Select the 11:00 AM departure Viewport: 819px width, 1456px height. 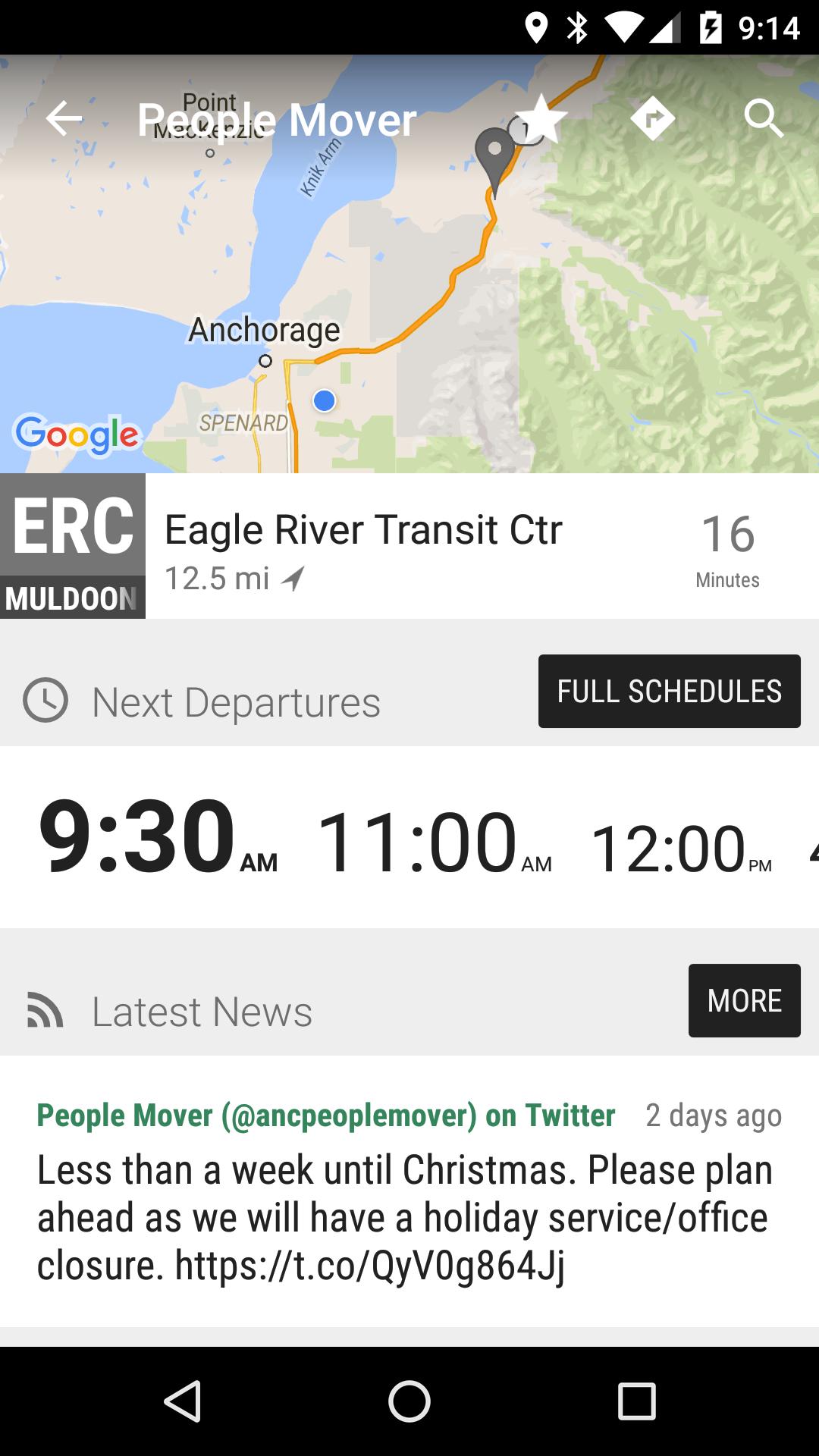(434, 842)
